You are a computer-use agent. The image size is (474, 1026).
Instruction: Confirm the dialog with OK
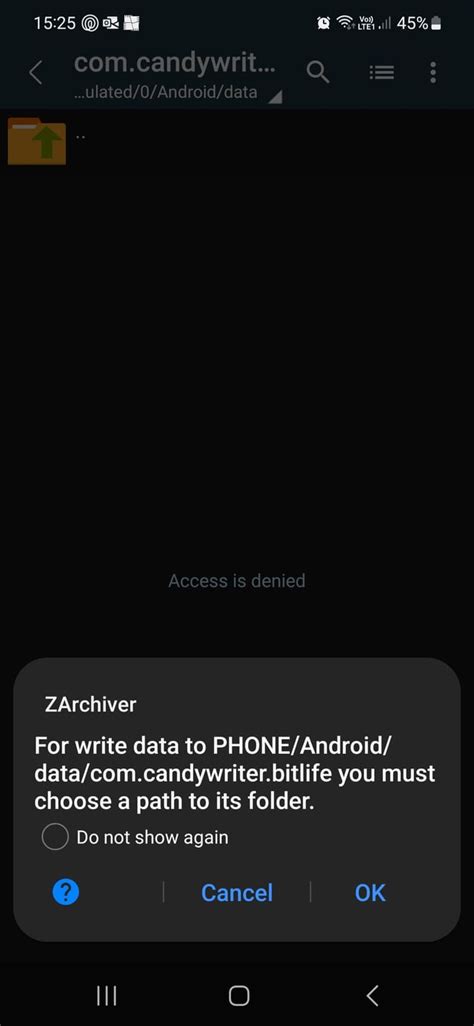(x=370, y=893)
